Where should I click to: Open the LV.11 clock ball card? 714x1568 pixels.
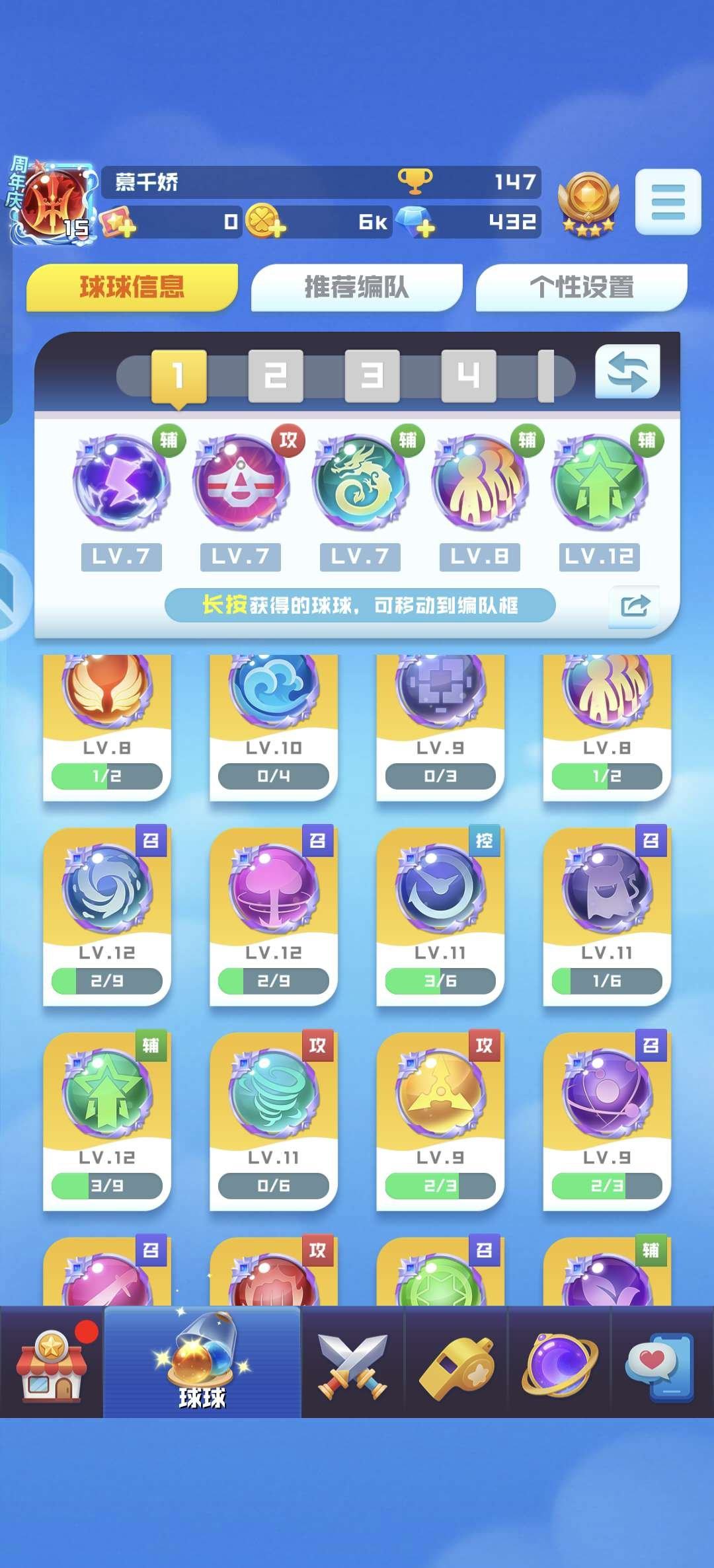440,915
